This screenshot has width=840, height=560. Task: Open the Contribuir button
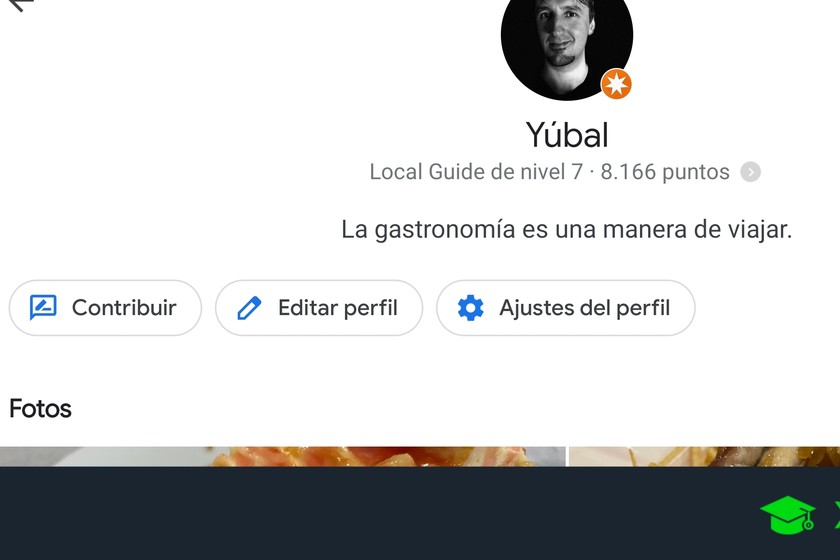(x=105, y=308)
